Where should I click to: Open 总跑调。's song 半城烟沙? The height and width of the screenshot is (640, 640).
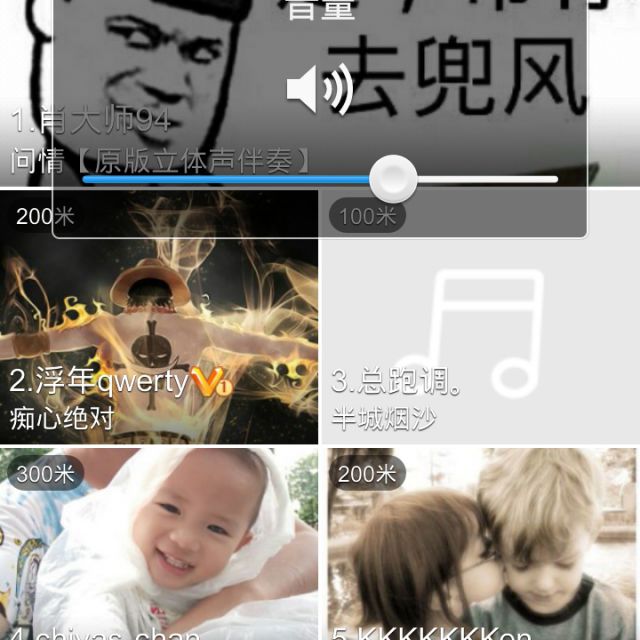[x=480, y=330]
